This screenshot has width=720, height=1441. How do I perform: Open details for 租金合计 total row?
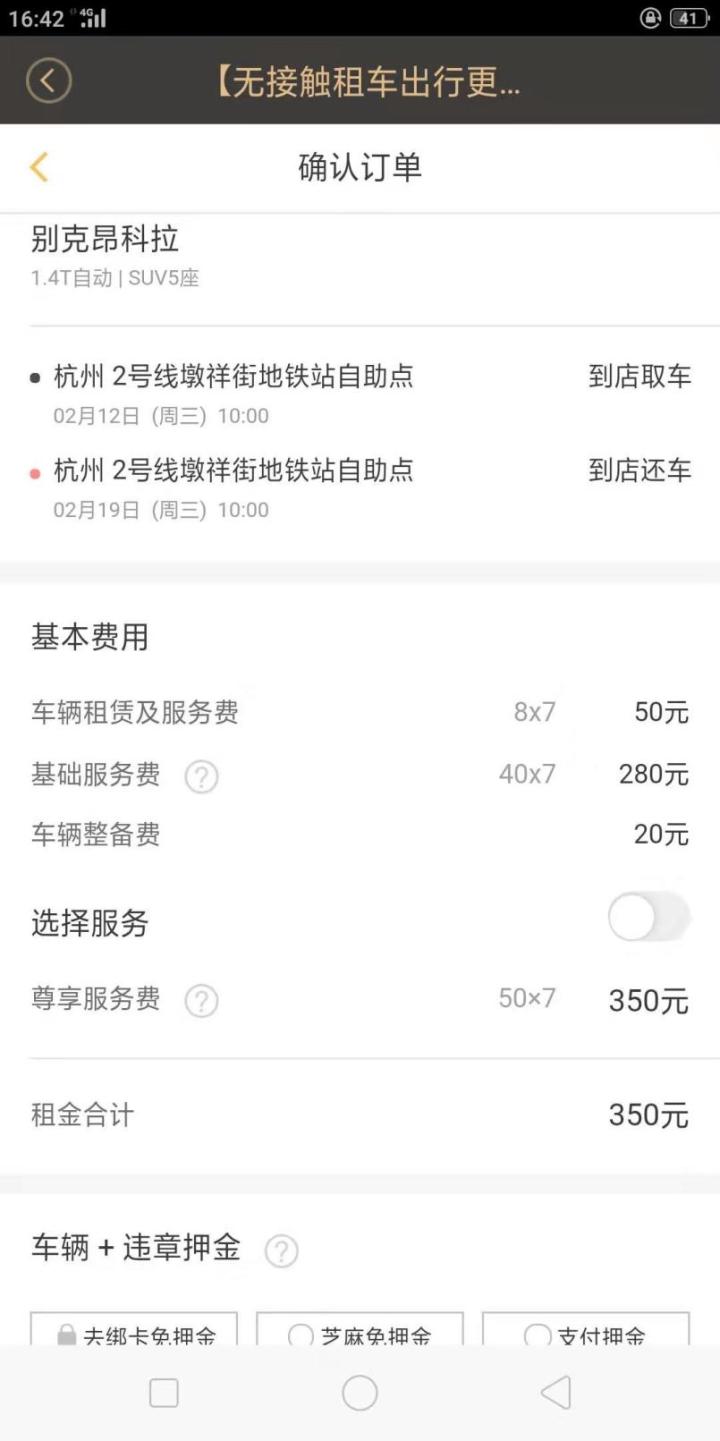pyautogui.click(x=360, y=1114)
